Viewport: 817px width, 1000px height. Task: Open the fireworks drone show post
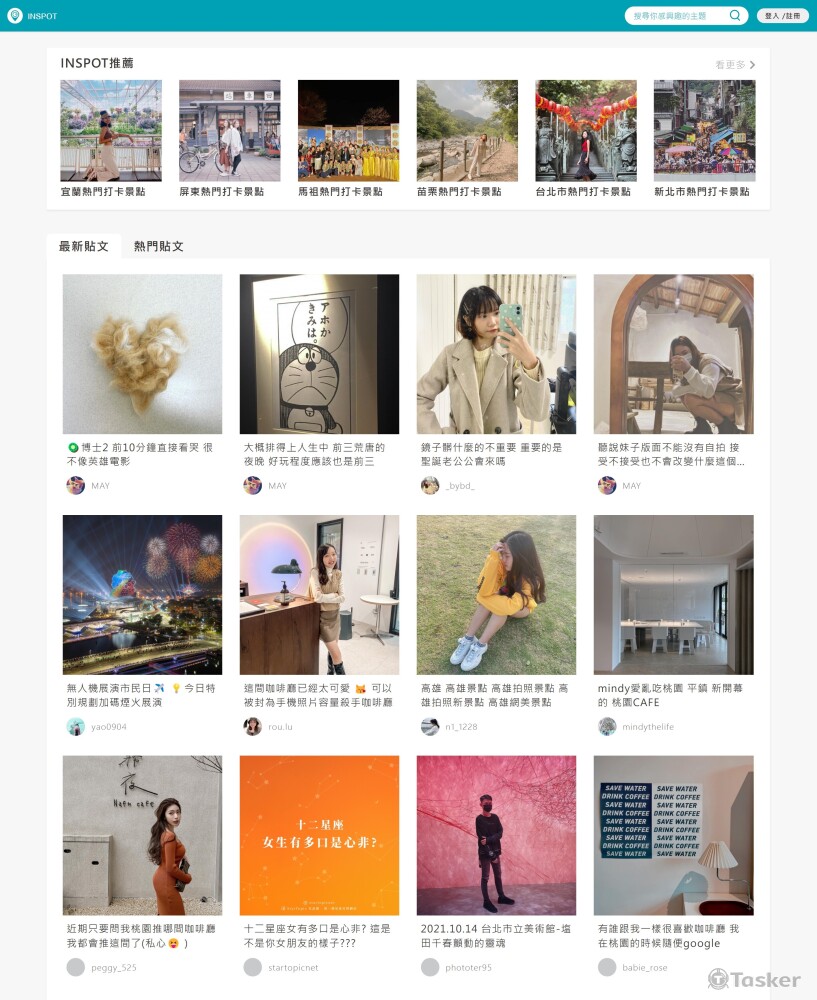click(141, 594)
